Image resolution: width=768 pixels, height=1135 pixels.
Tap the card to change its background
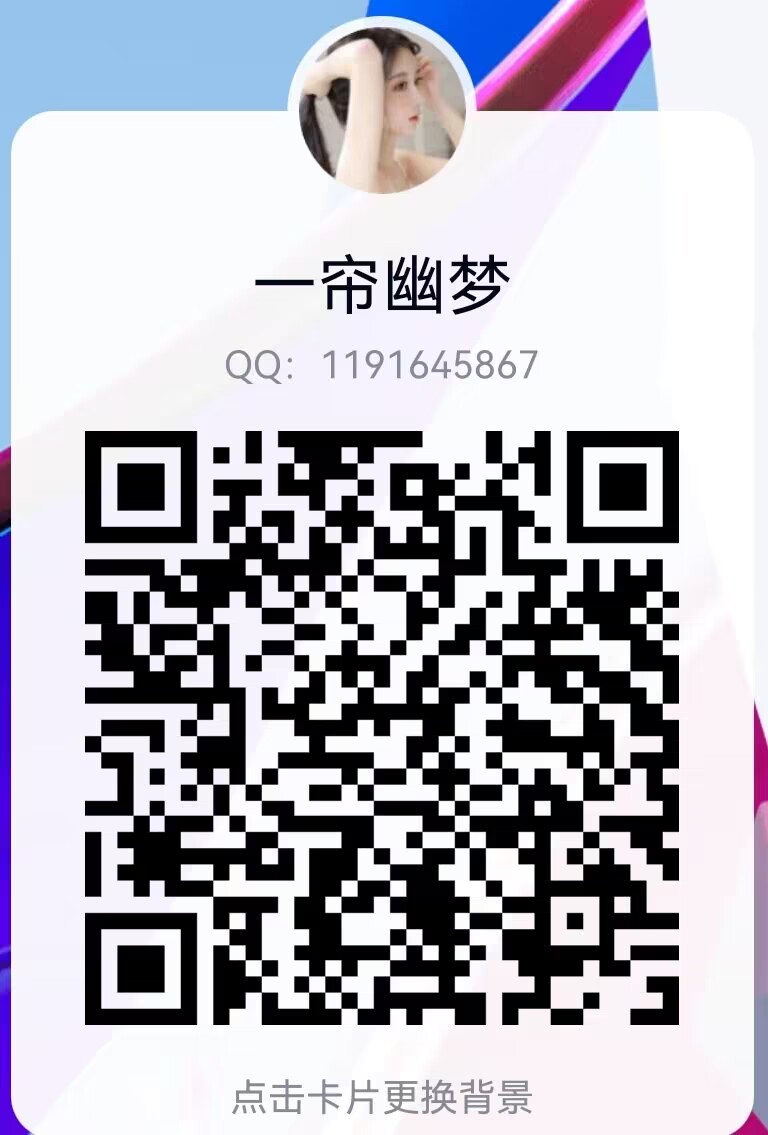pos(382,1096)
